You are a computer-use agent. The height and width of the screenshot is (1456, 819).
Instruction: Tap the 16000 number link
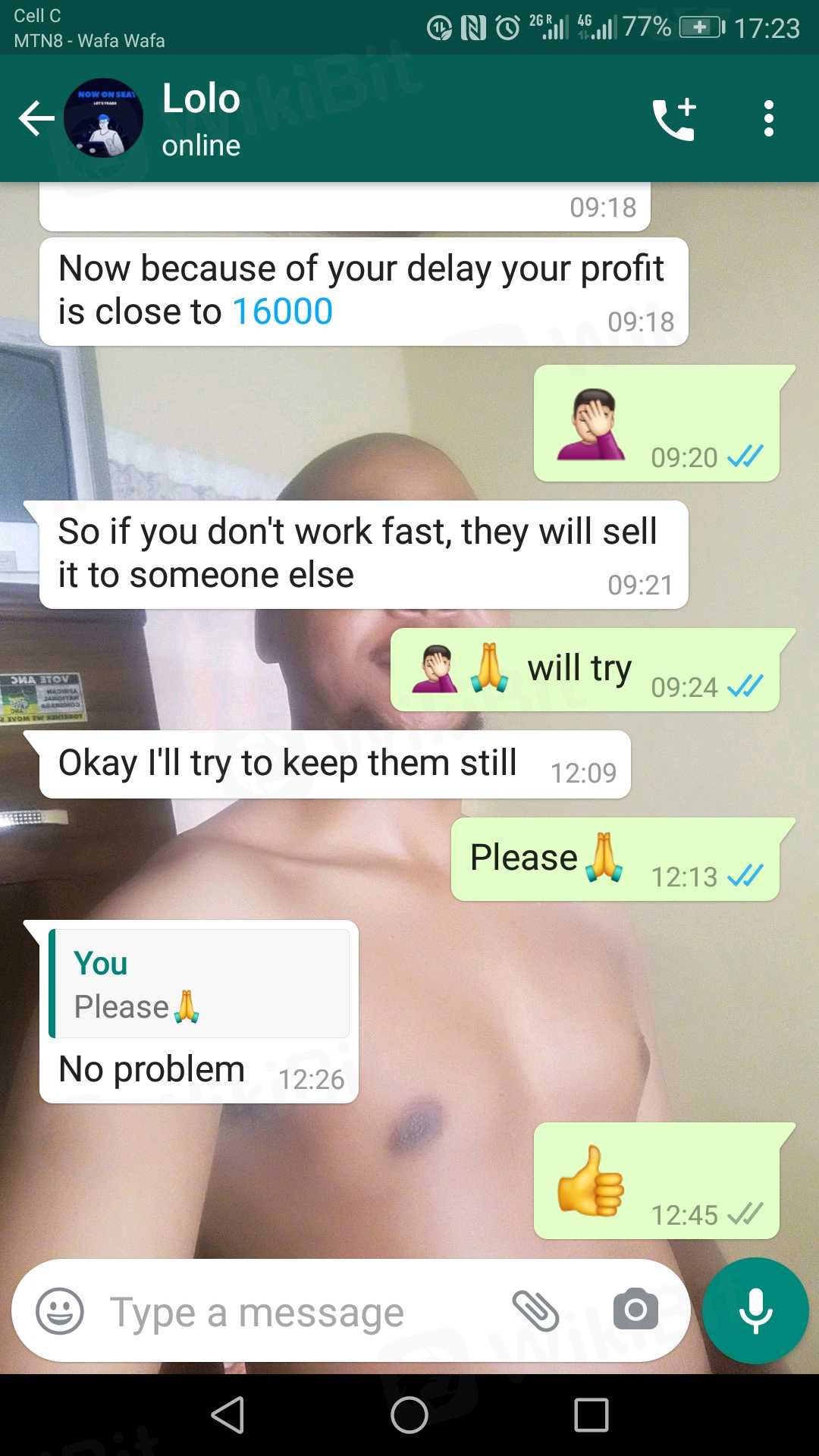pyautogui.click(x=282, y=312)
